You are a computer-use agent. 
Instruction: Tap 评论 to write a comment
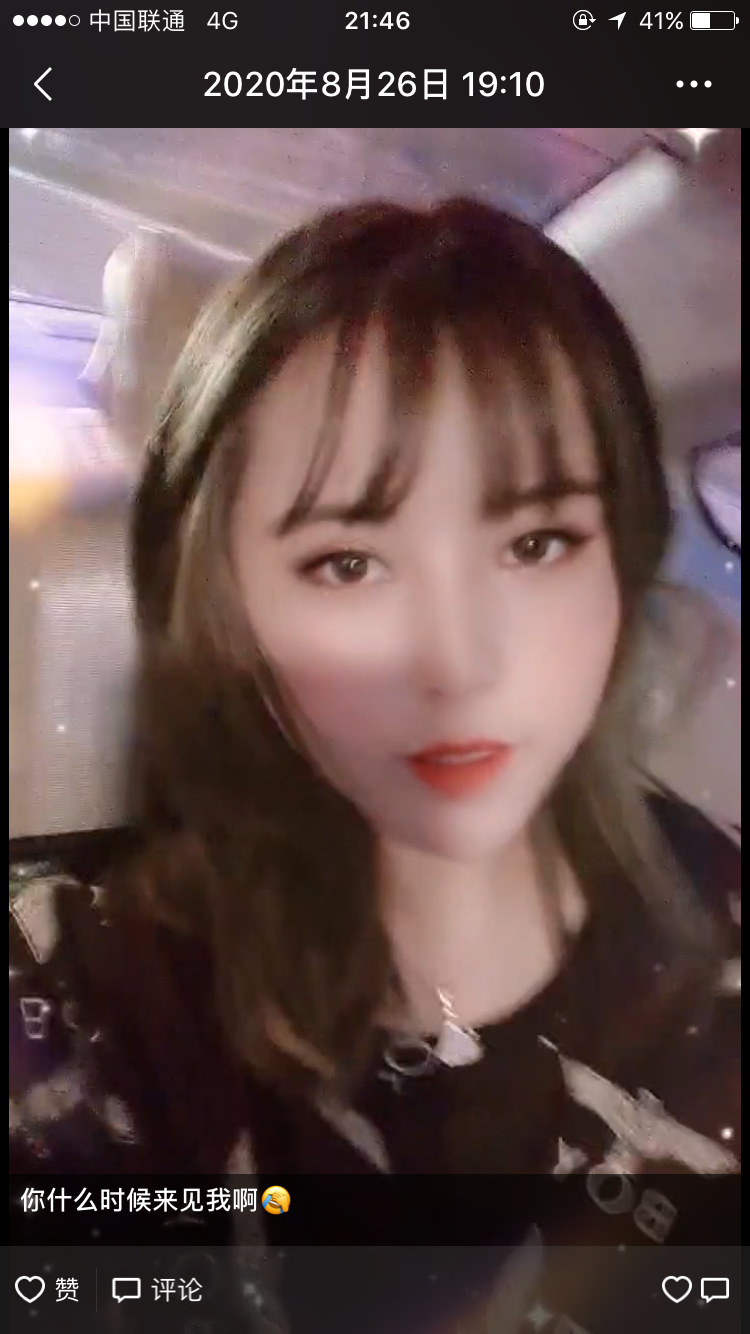(x=157, y=1290)
